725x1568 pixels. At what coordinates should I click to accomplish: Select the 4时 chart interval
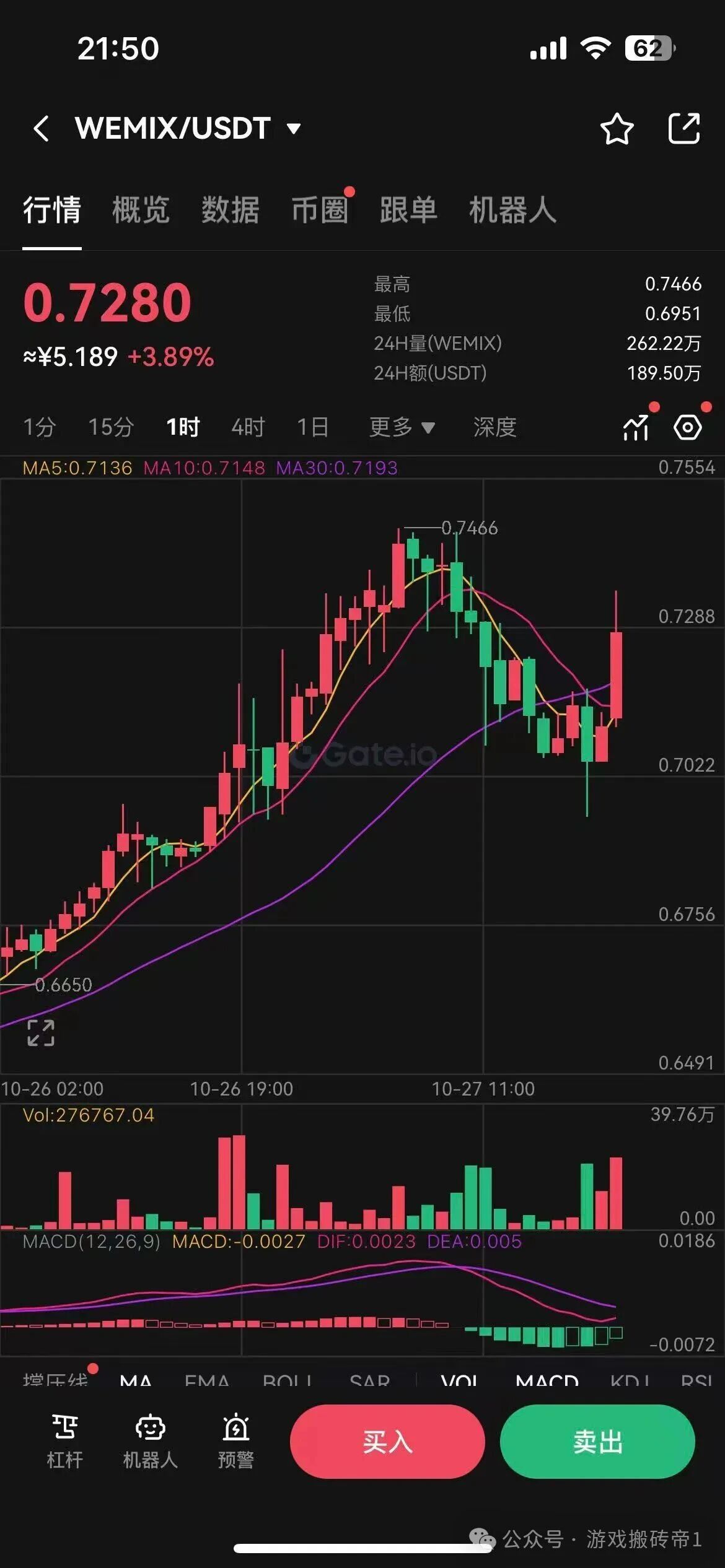coord(248,427)
